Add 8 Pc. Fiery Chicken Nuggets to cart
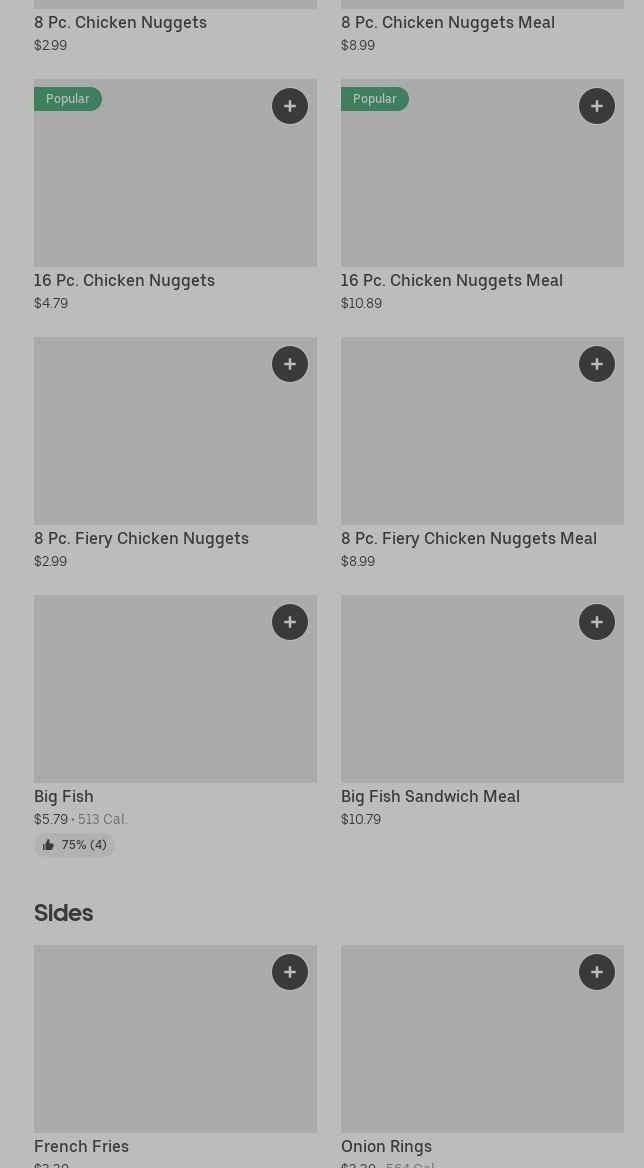Screen dimensions: 644x1168 [x=290, y=364]
